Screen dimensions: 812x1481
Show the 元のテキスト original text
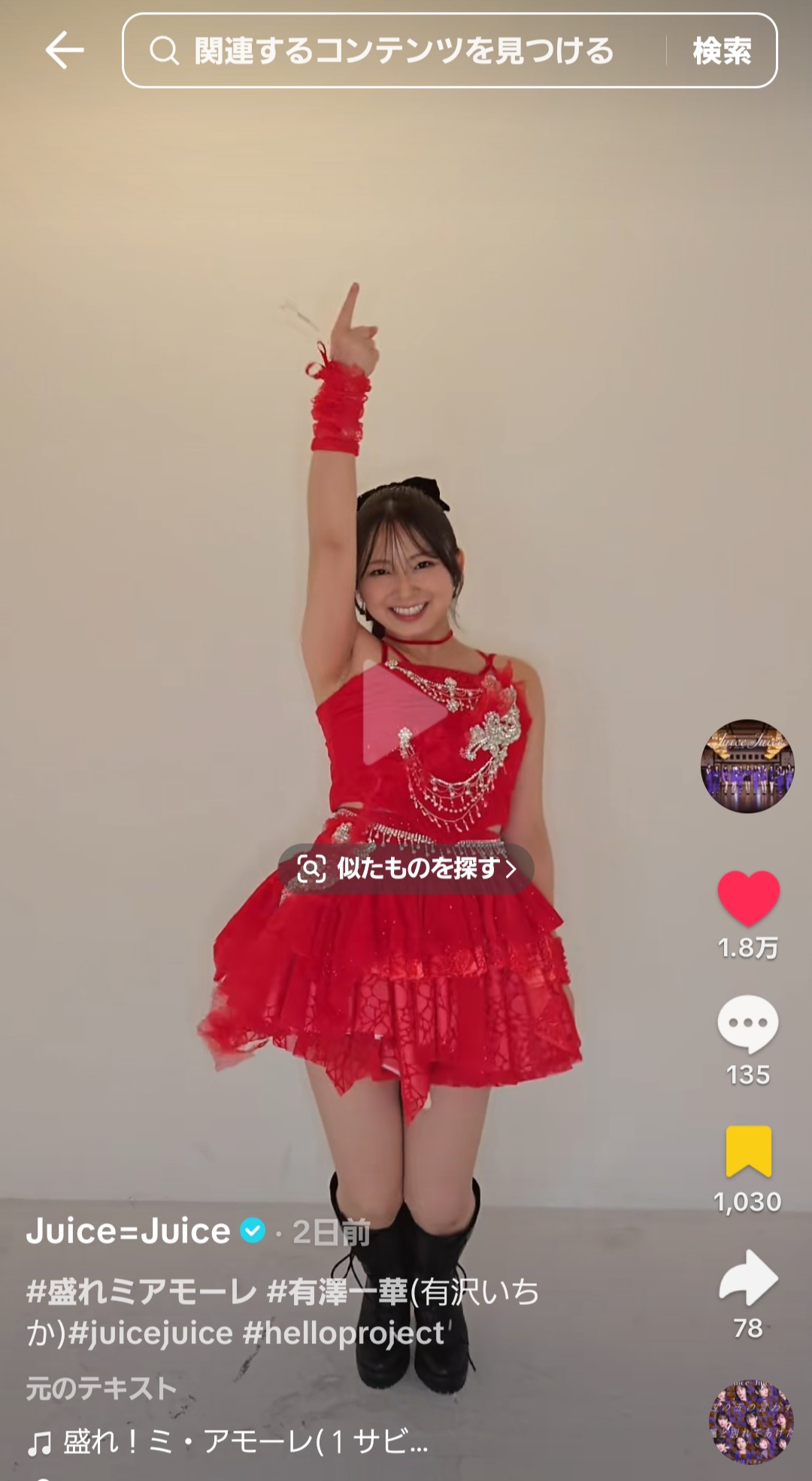(x=101, y=1388)
